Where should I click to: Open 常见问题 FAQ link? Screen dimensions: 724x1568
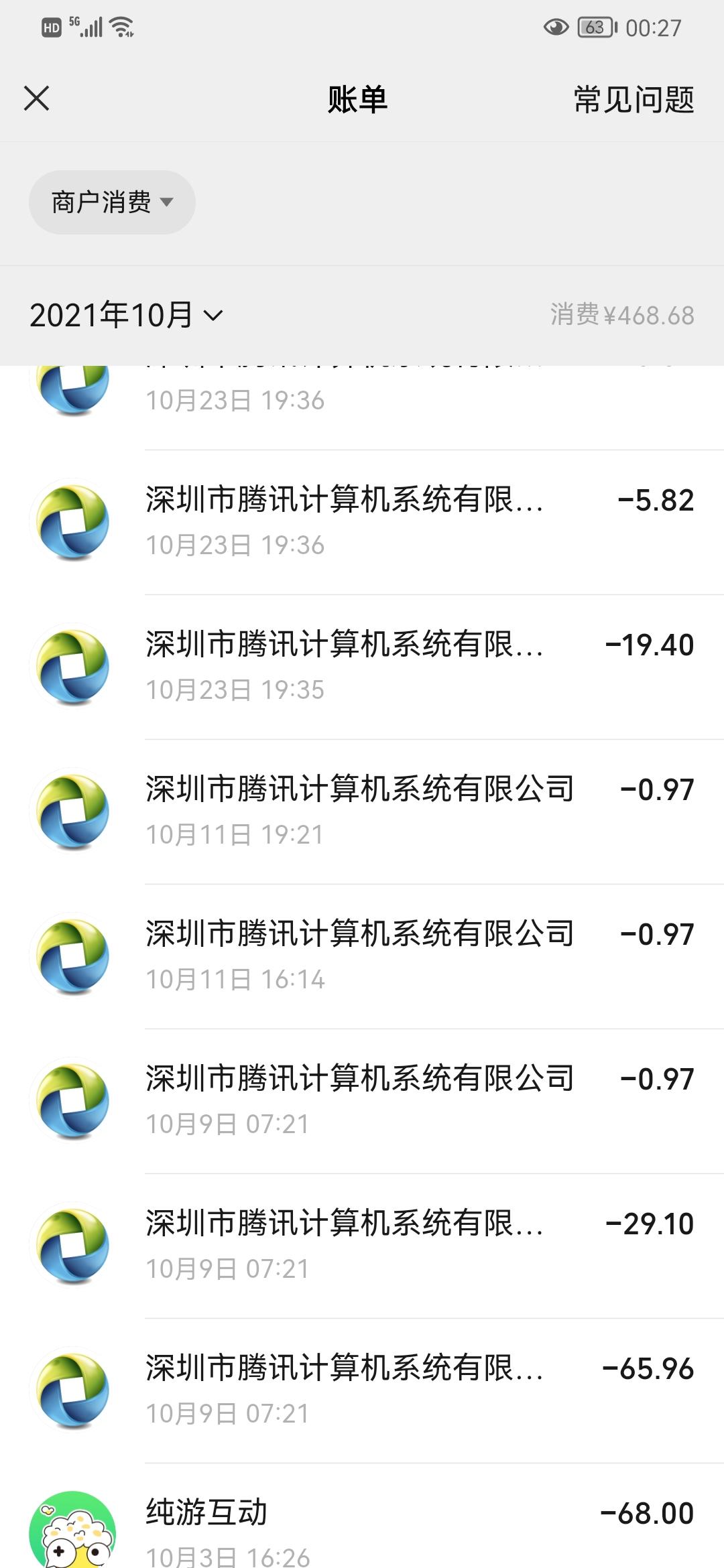[633, 99]
